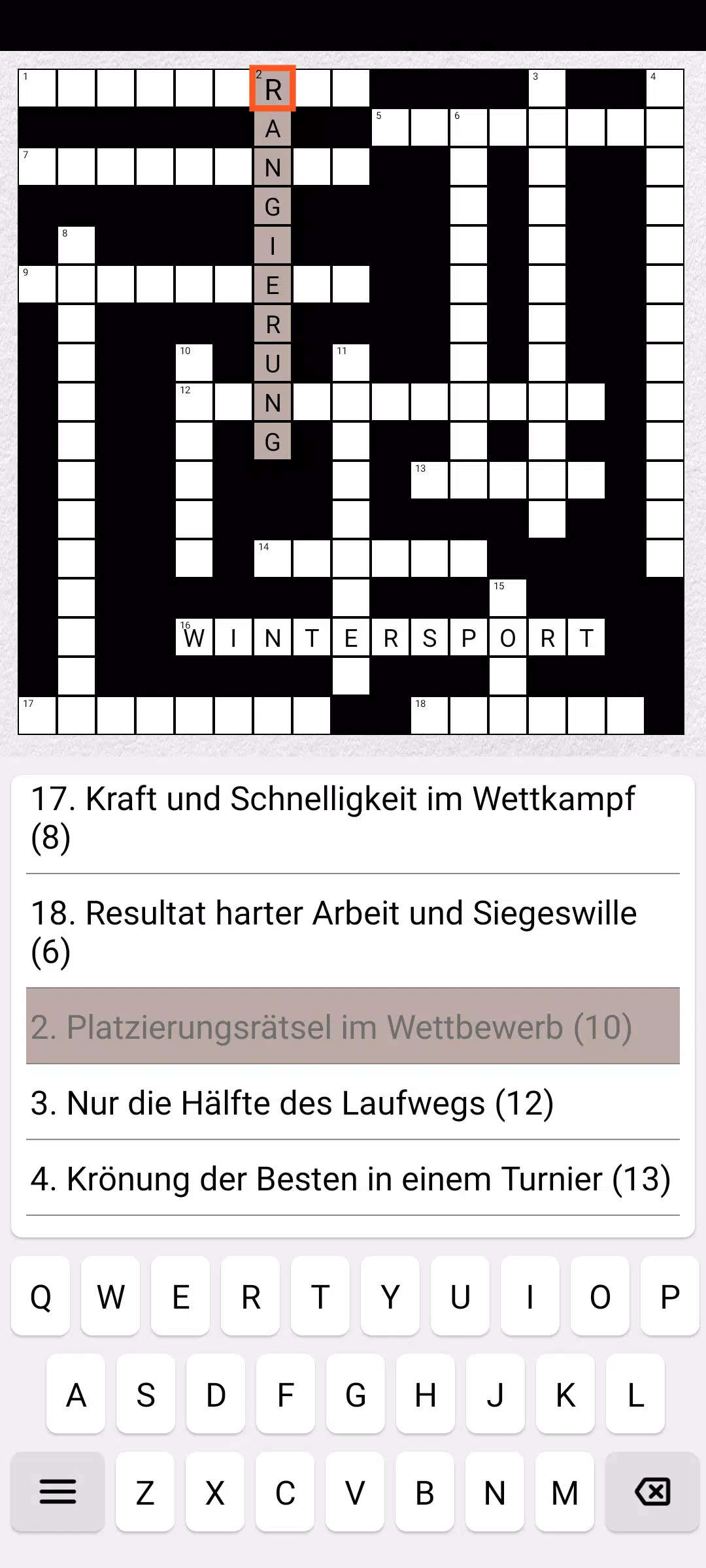Image resolution: width=706 pixels, height=1568 pixels.
Task: Select first cell of 8 down
Action: tap(76, 245)
